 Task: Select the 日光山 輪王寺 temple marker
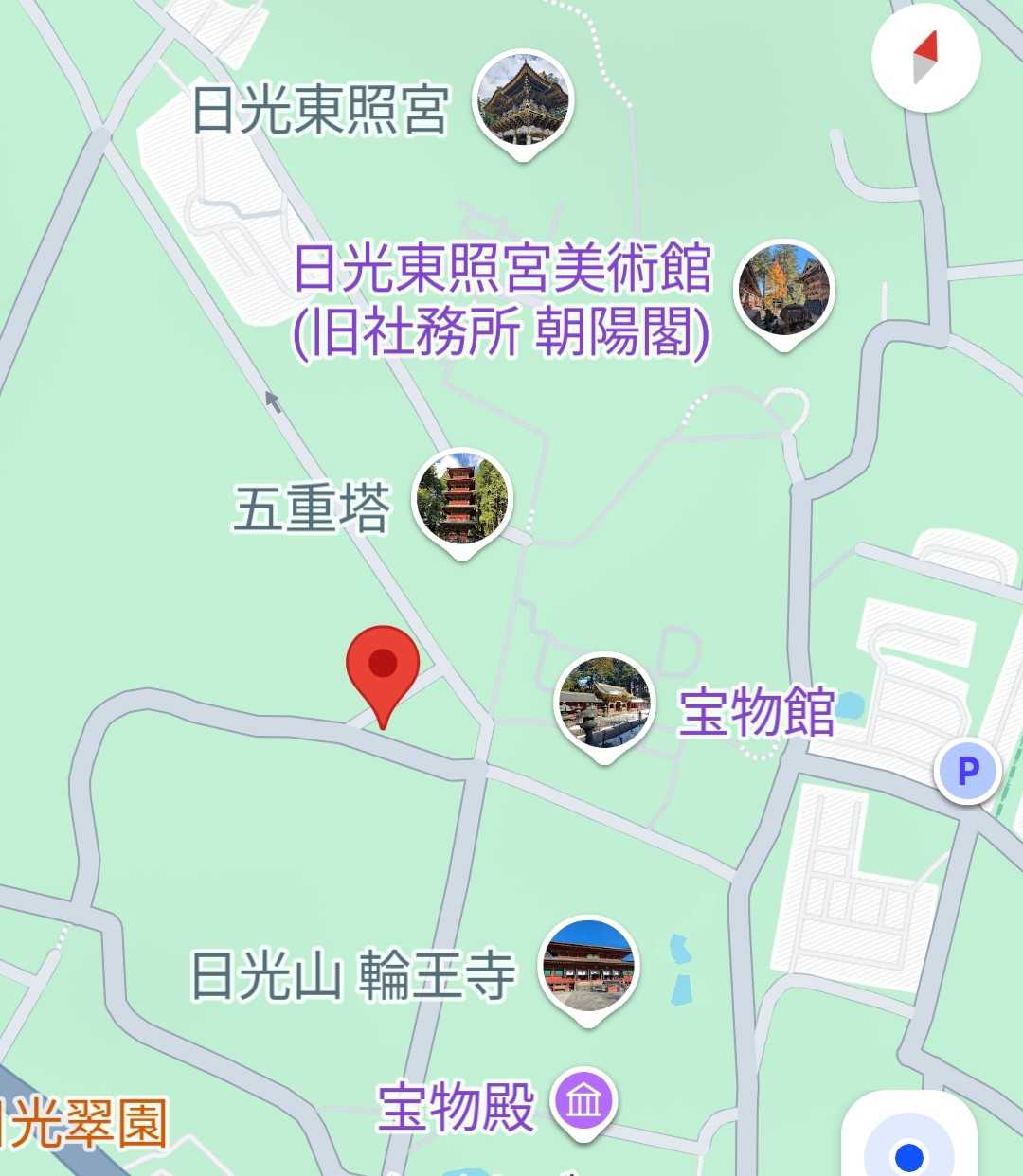[588, 967]
